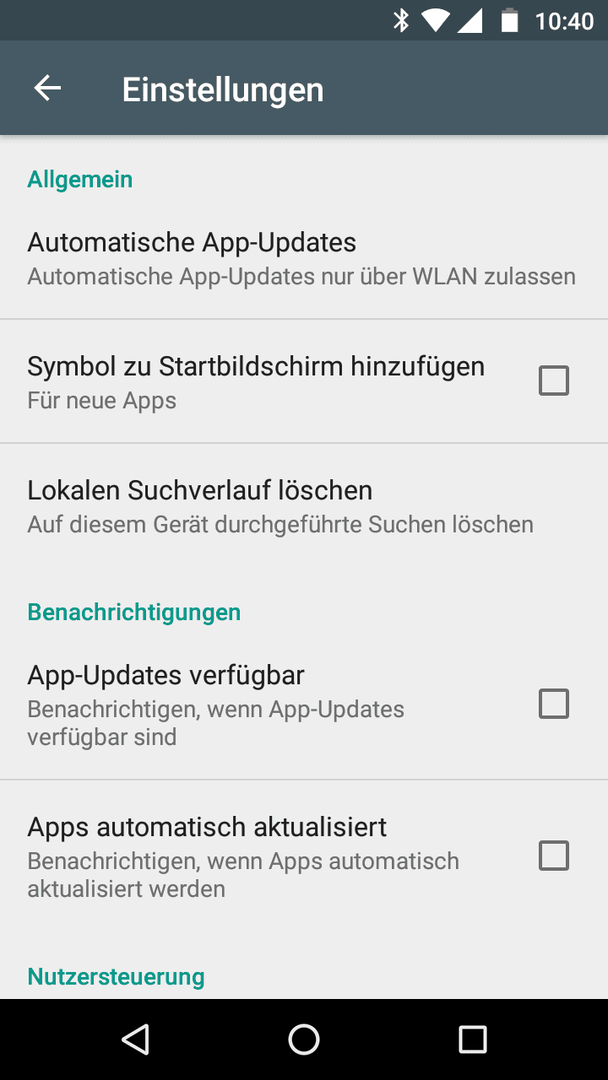Screen dimensions: 608x1080
Task: Go back using the toolbar arrow
Action: pyautogui.click(x=48, y=88)
